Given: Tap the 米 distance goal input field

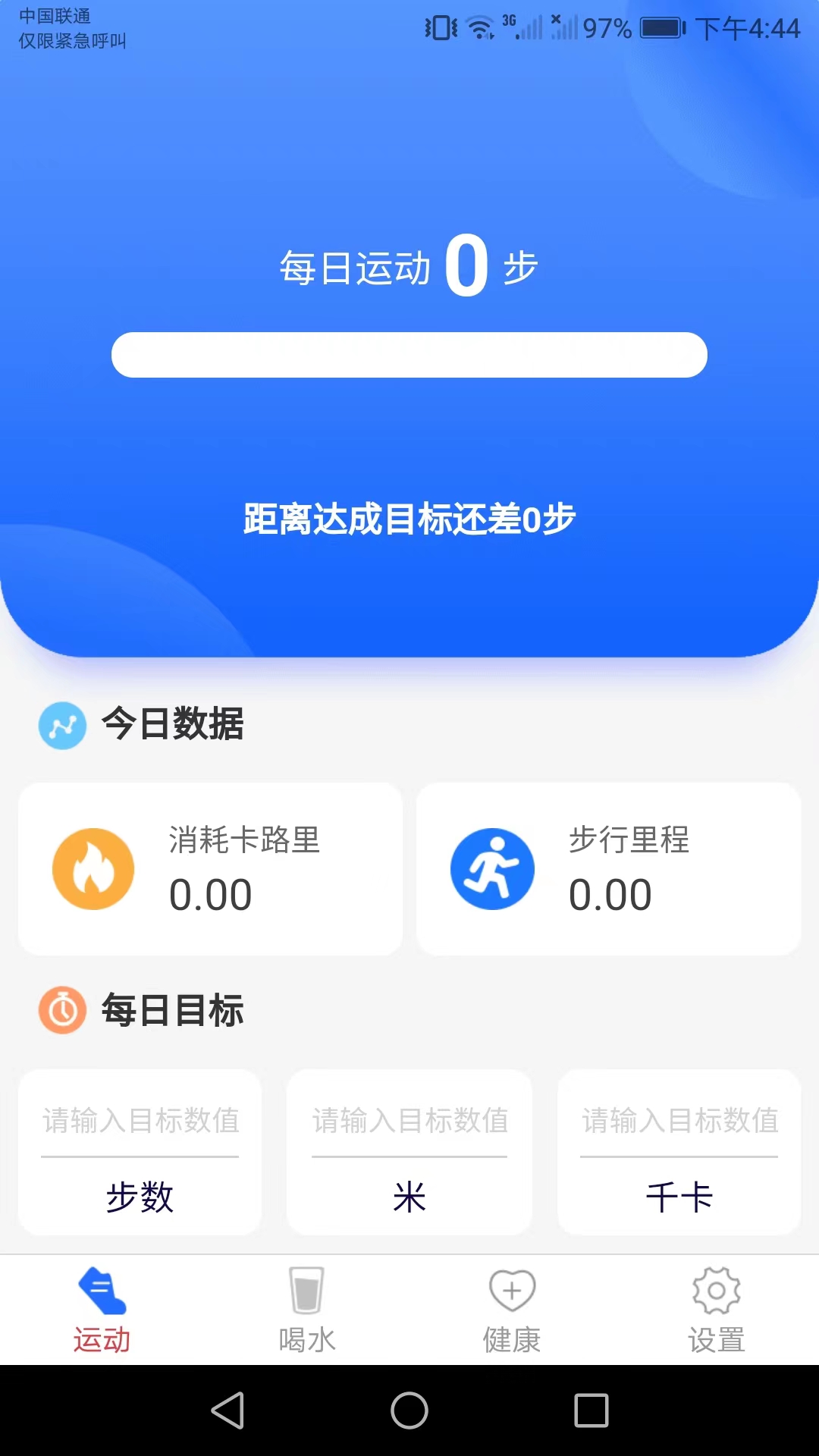Looking at the screenshot, I should (409, 1122).
